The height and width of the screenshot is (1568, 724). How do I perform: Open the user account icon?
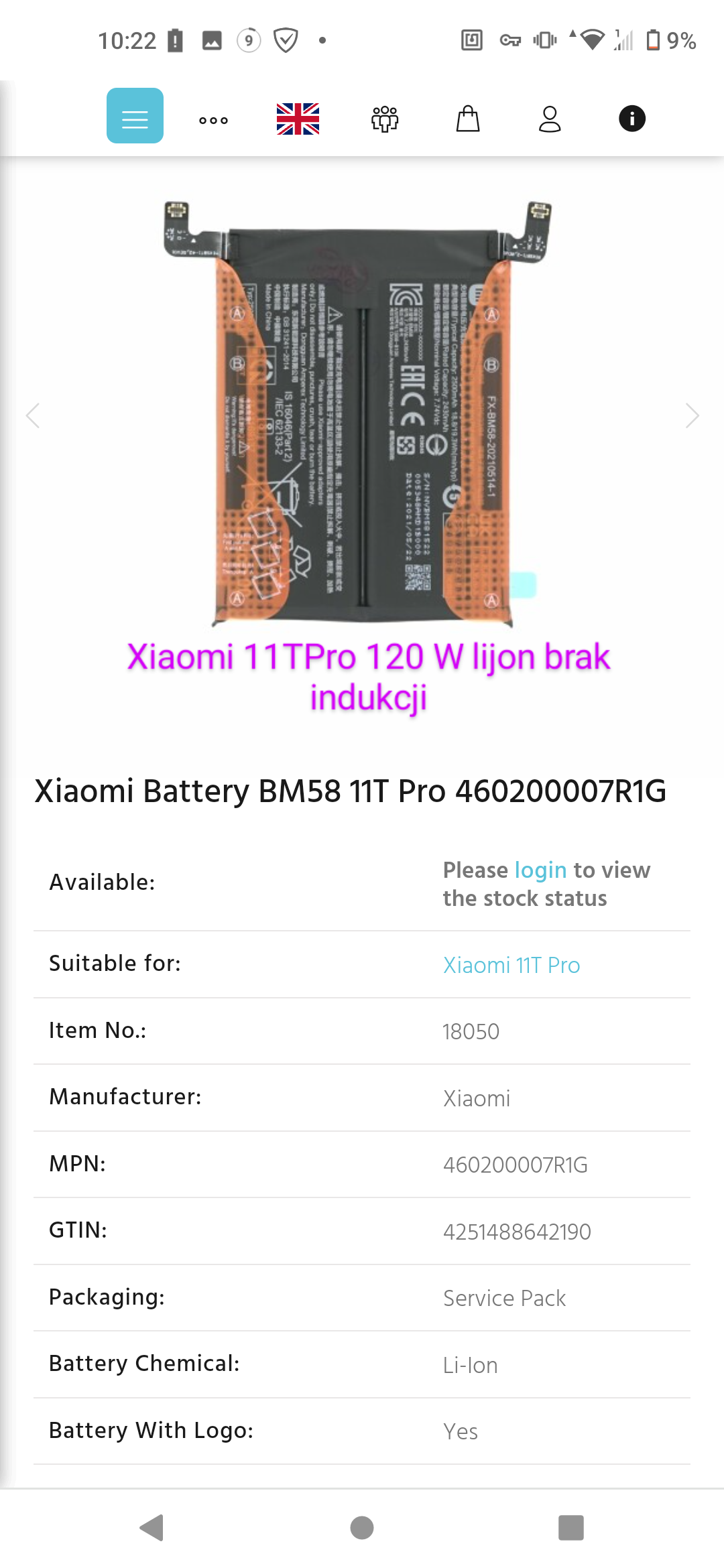coord(550,119)
